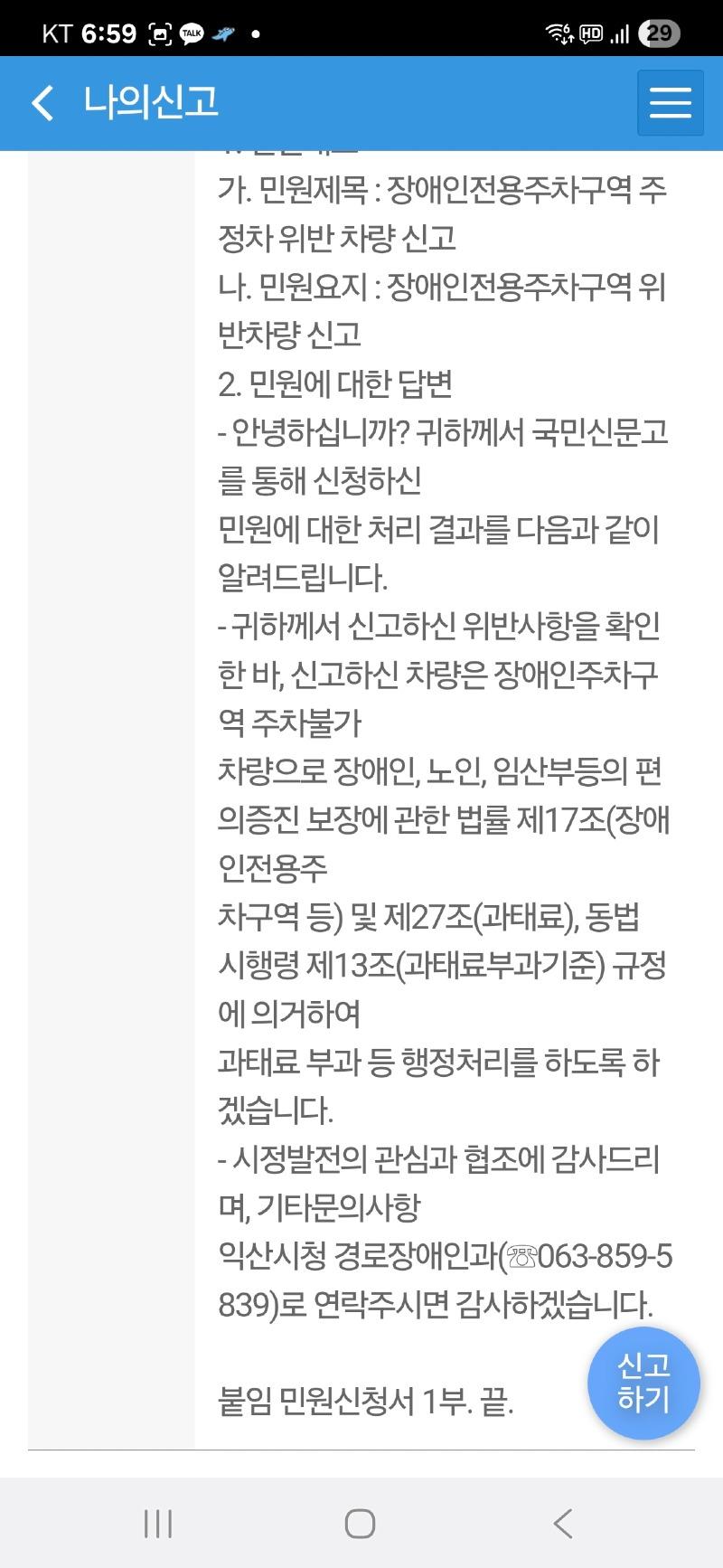Open the hamburger menu
Image resolution: width=723 pixels, height=1568 pixels.
(670, 103)
